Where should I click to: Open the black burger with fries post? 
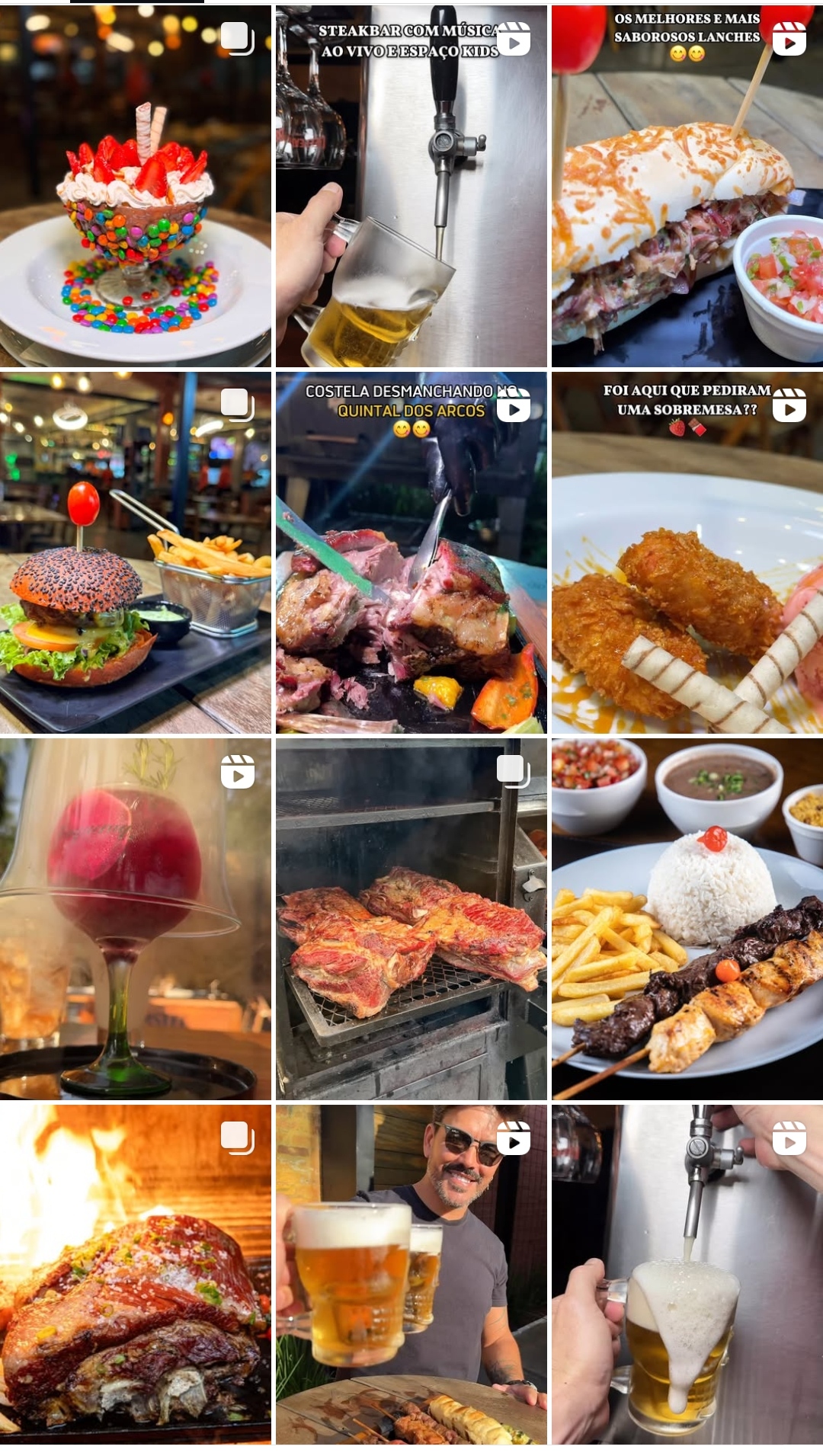[x=136, y=552]
